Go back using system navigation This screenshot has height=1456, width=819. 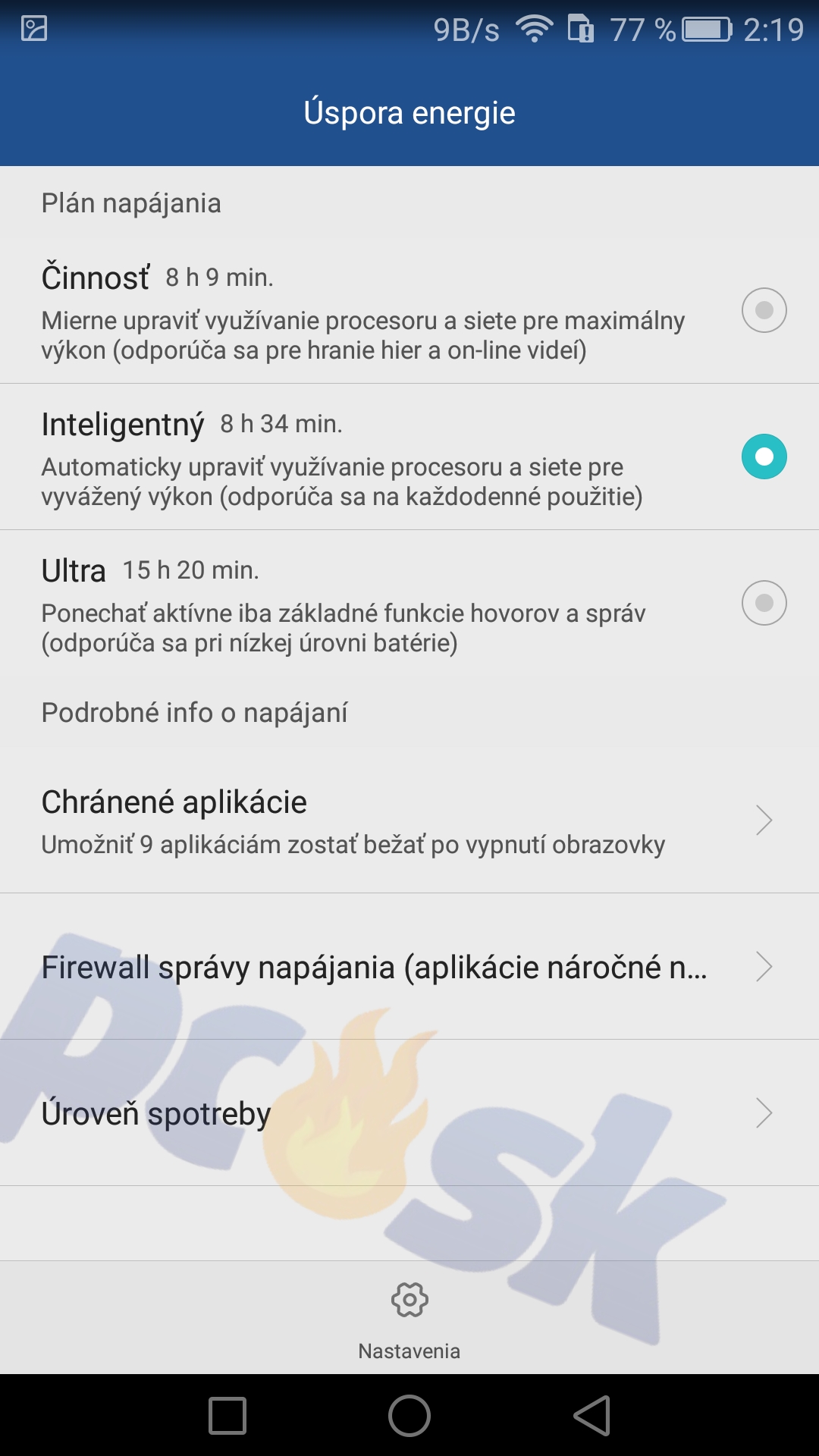point(592,1415)
